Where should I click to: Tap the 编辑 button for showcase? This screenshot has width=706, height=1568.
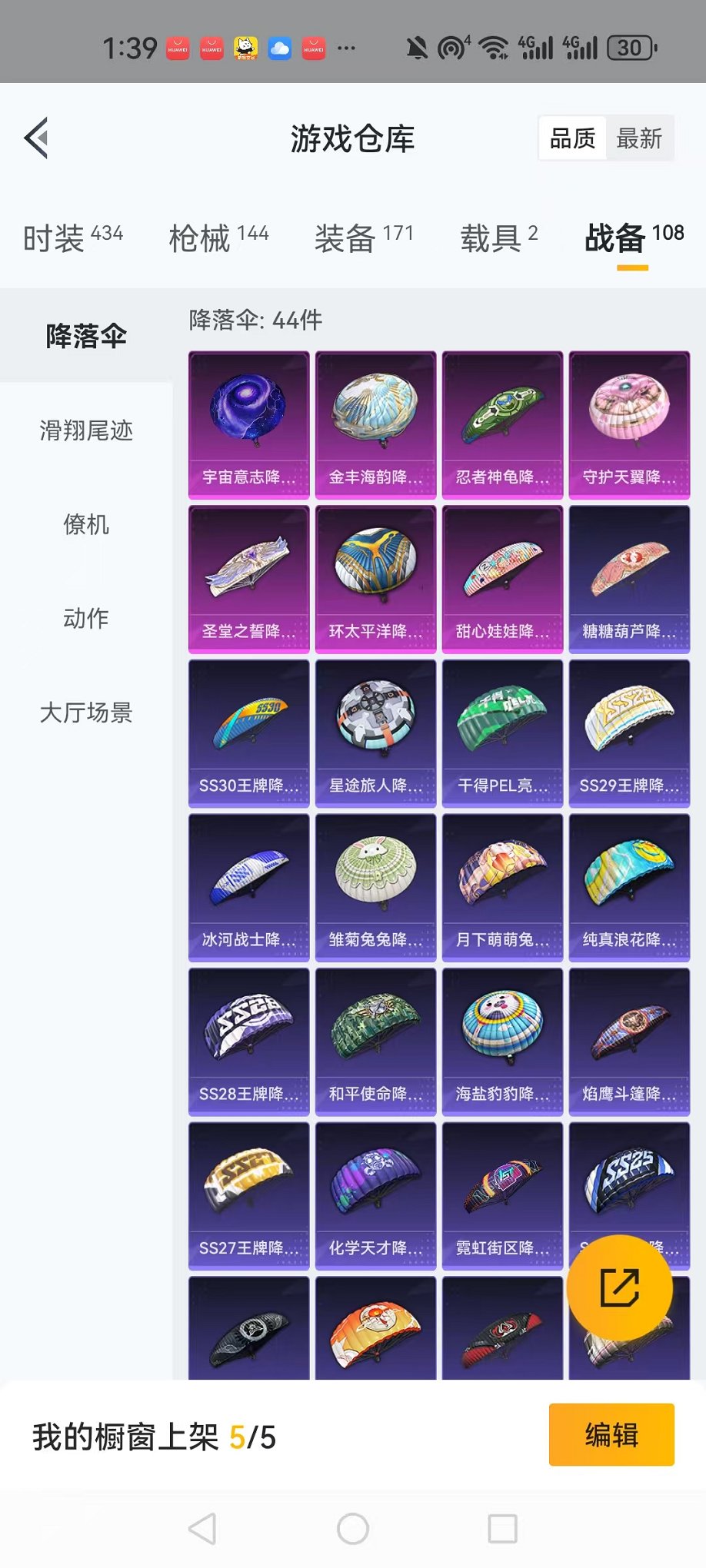[611, 1435]
